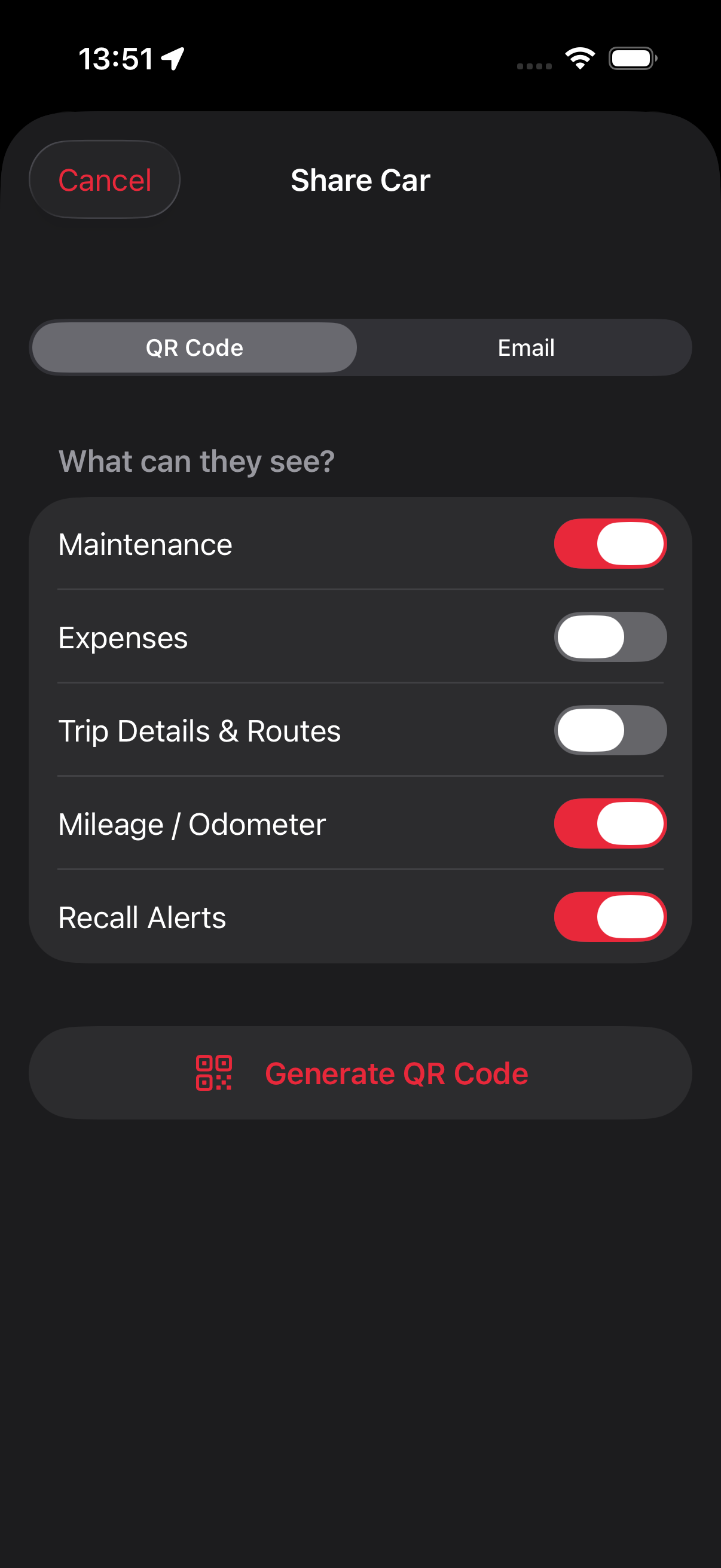Screen dimensions: 721x1568
Task: Cancel sharing the car
Action: (104, 179)
